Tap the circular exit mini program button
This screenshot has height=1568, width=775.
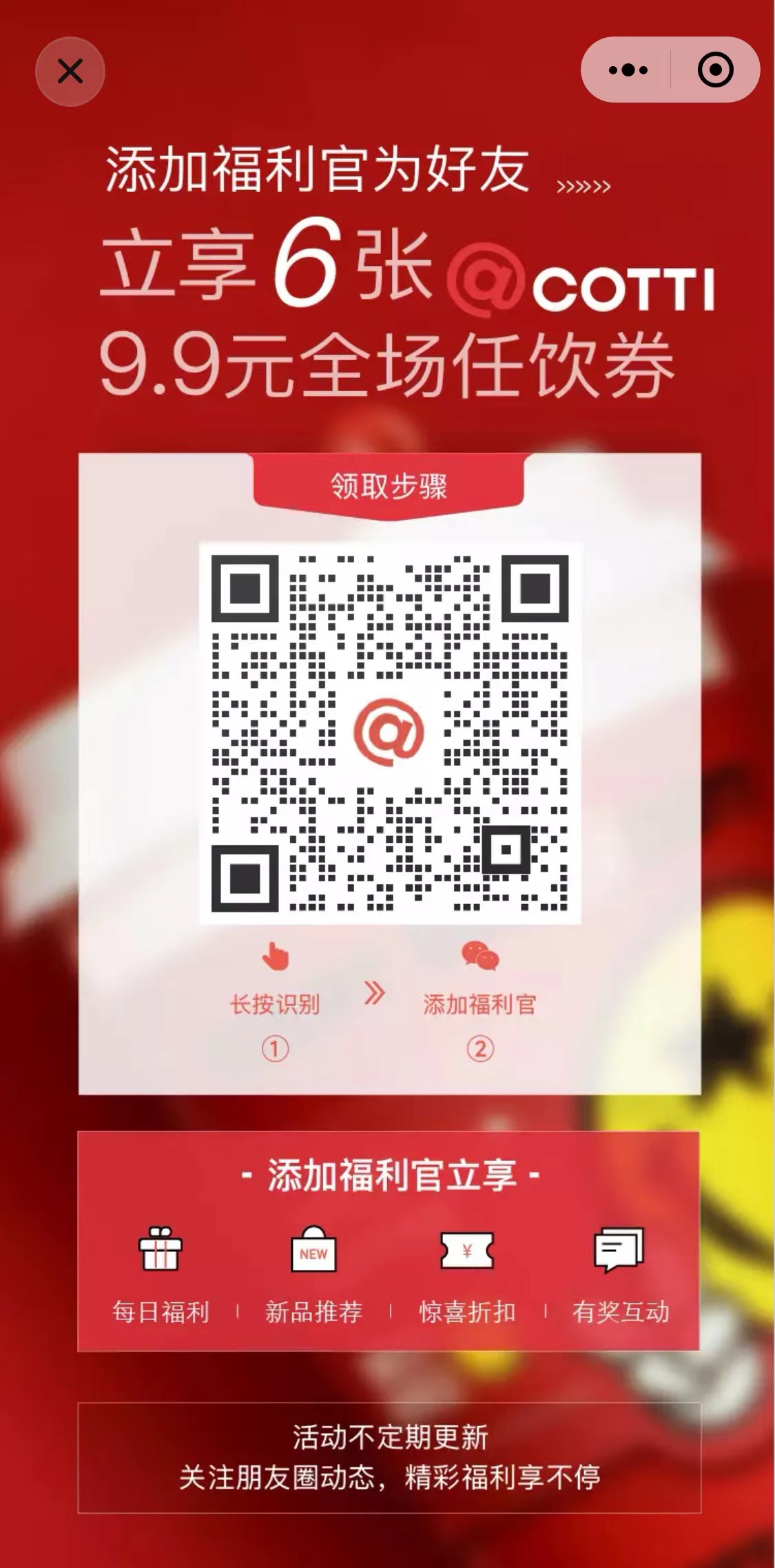point(715,70)
